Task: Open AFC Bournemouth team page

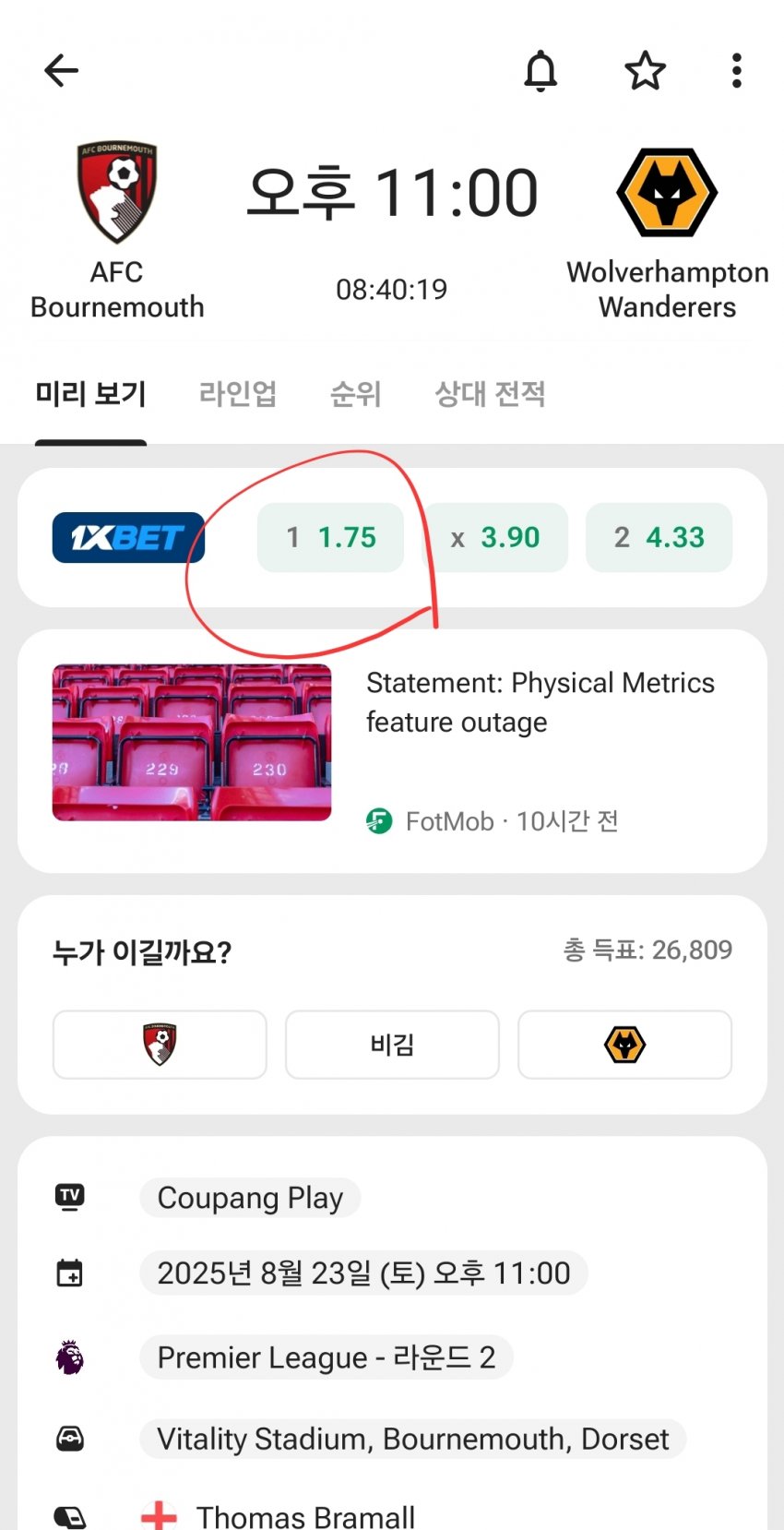Action: pos(117,231)
